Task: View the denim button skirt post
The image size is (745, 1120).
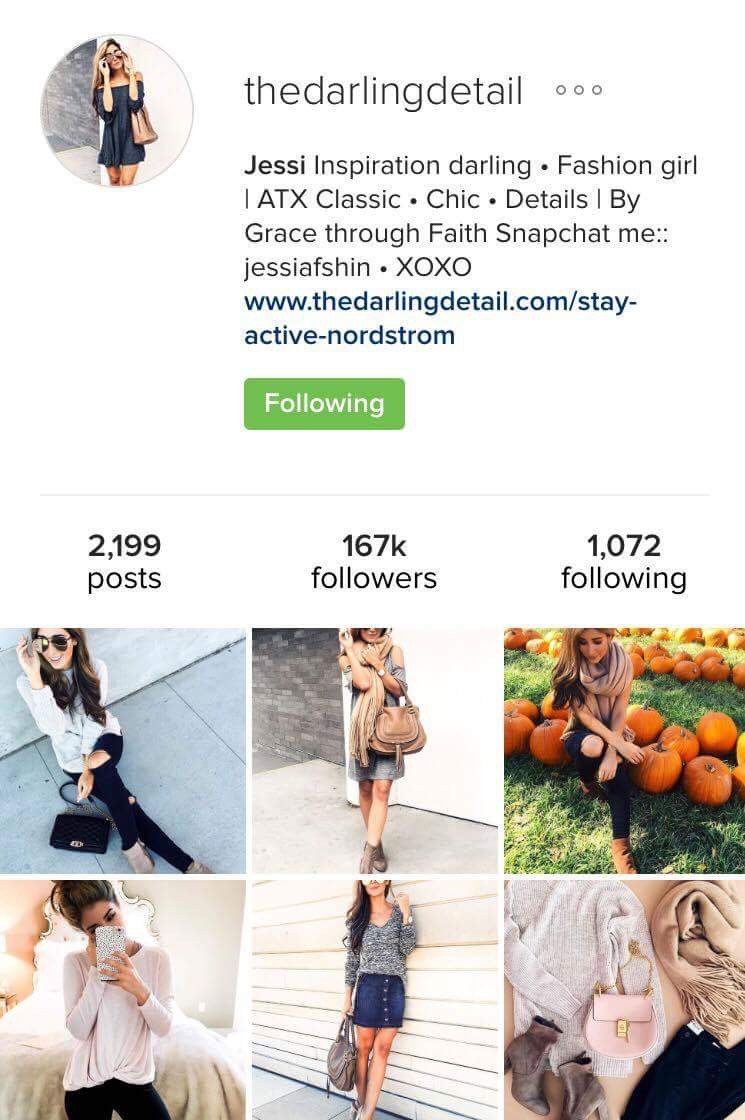Action: (x=375, y=1000)
